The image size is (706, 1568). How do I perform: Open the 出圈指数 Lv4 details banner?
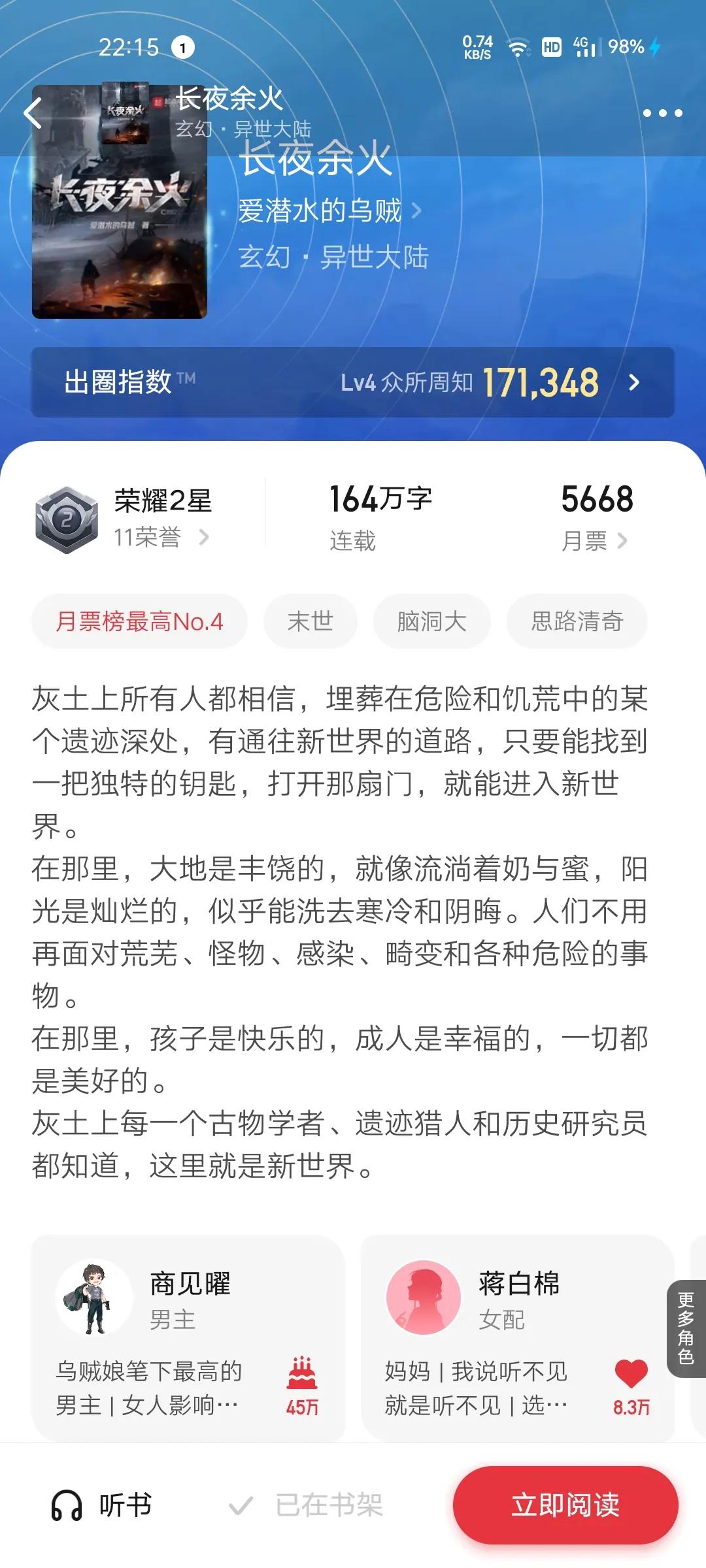353,382
